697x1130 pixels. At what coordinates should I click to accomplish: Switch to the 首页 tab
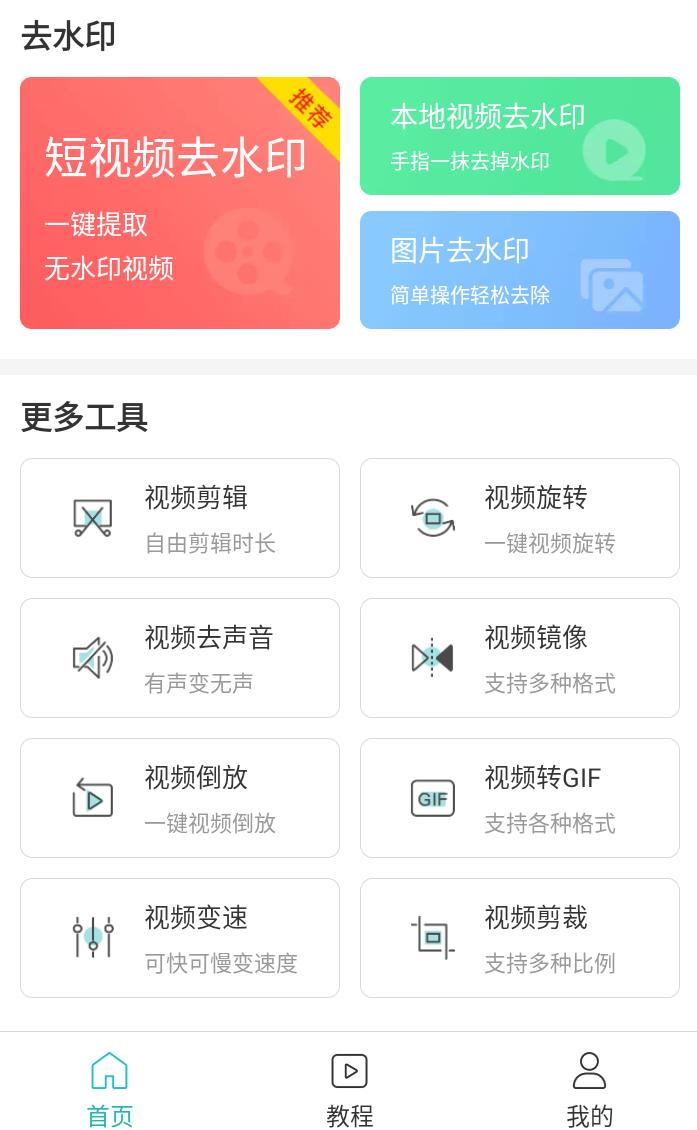(110, 1088)
